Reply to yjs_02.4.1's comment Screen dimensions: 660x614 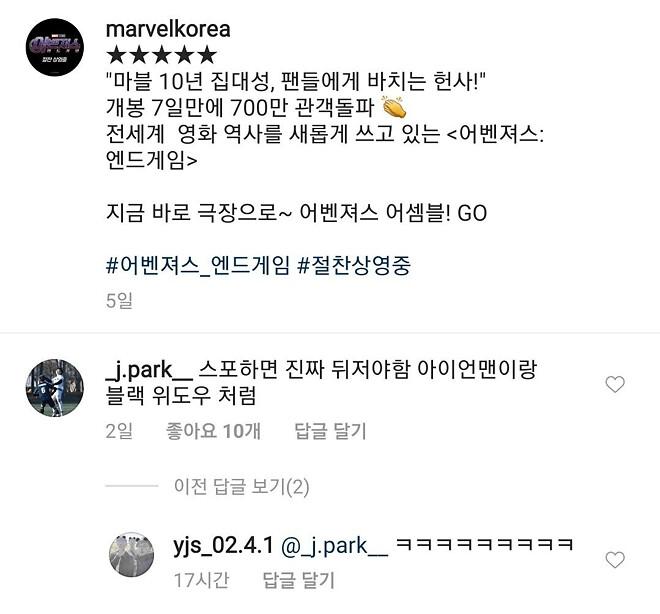[x=297, y=579]
